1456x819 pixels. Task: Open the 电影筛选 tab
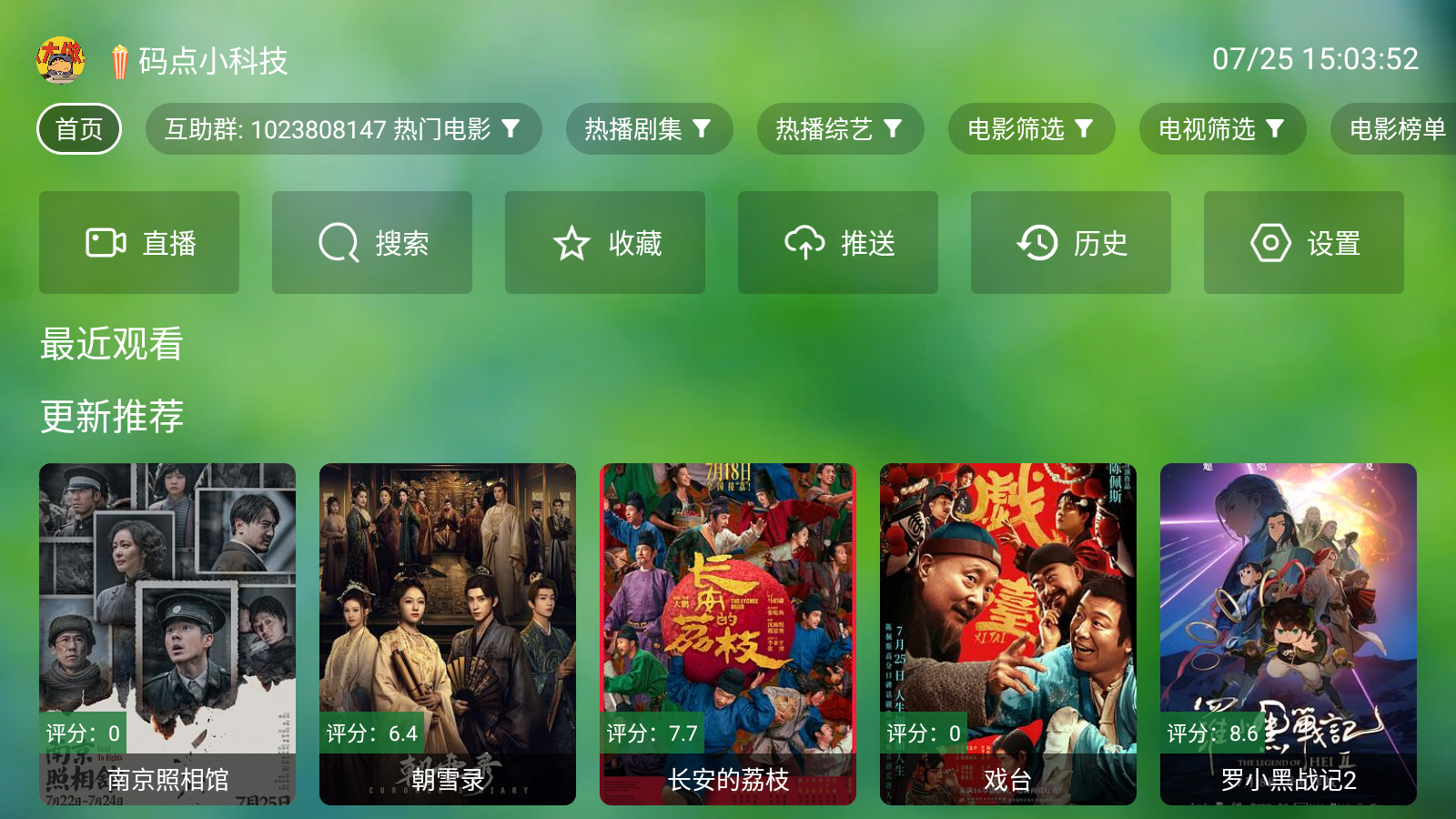pos(1031,129)
